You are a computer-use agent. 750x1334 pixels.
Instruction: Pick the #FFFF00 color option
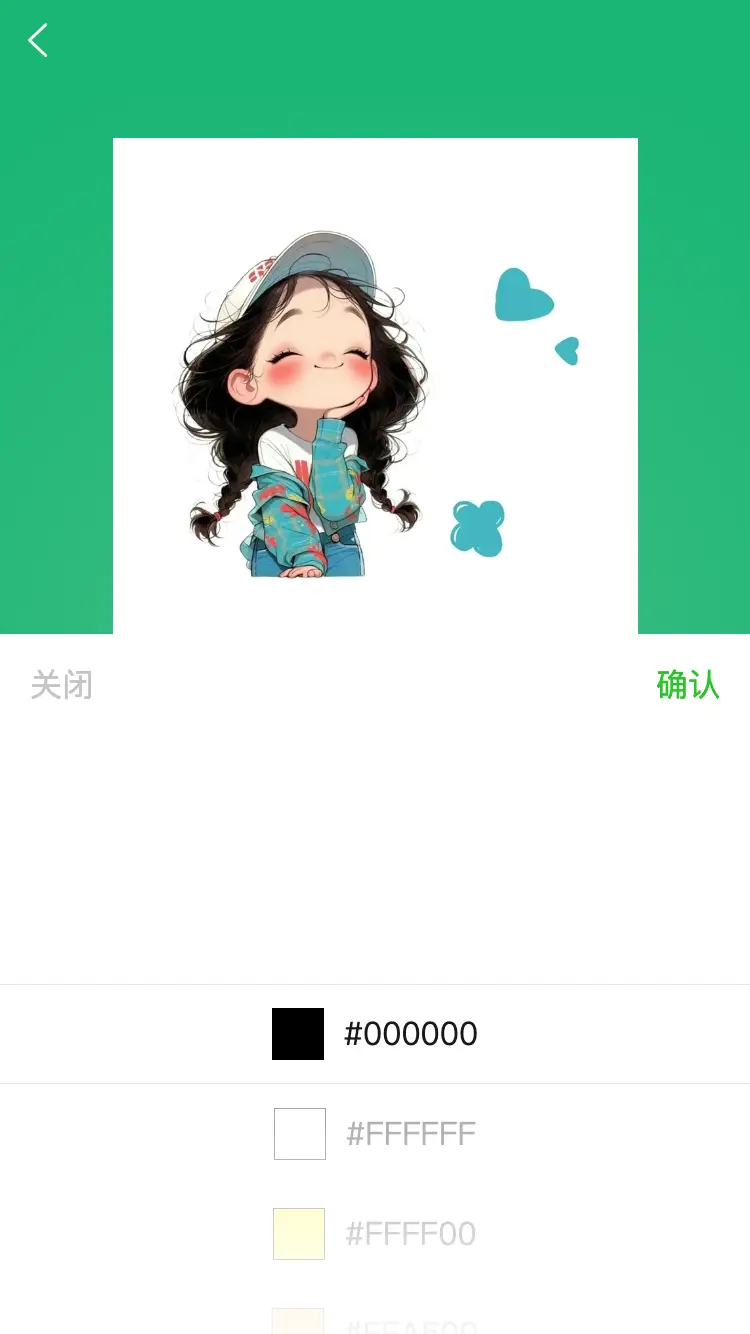pyautogui.click(x=375, y=1234)
